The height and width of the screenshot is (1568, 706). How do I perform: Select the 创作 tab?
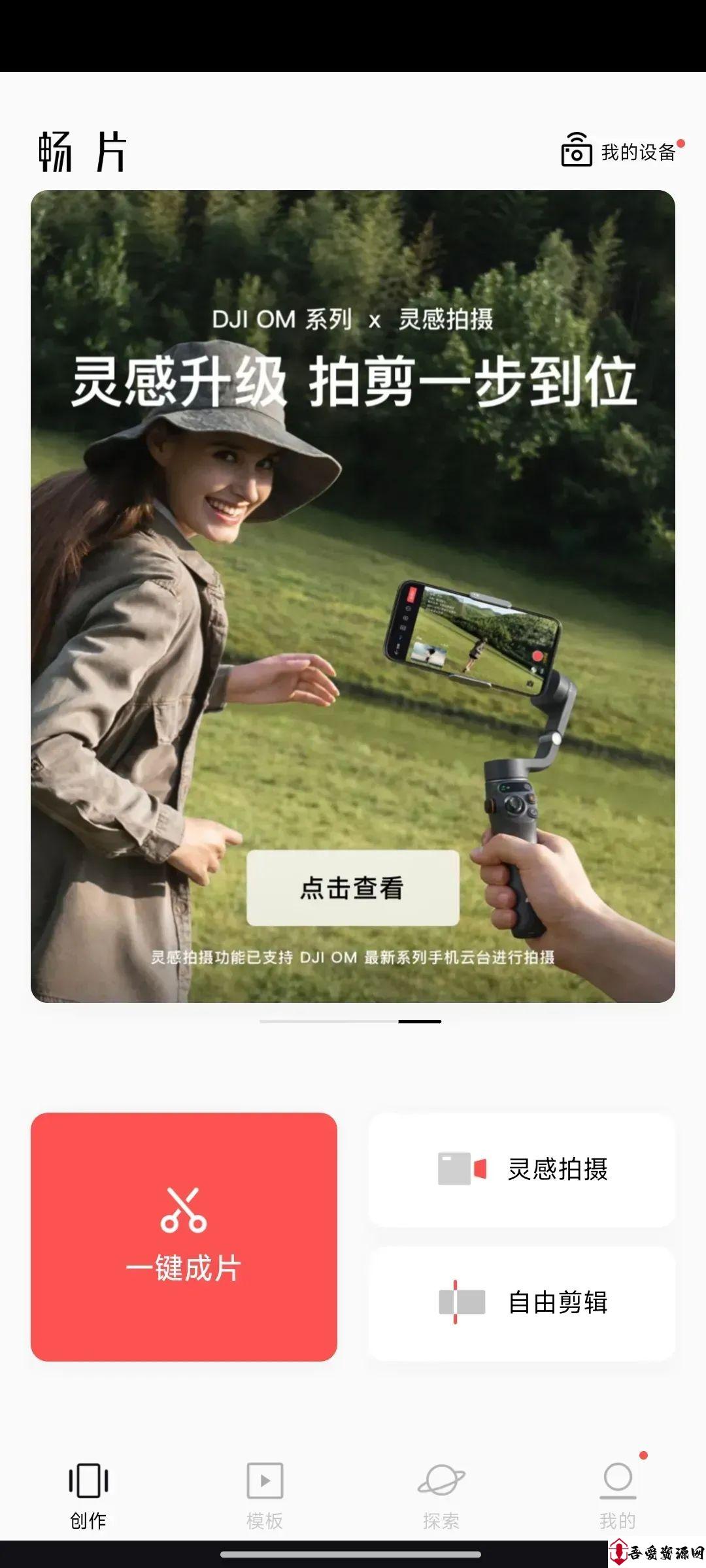(x=88, y=1496)
